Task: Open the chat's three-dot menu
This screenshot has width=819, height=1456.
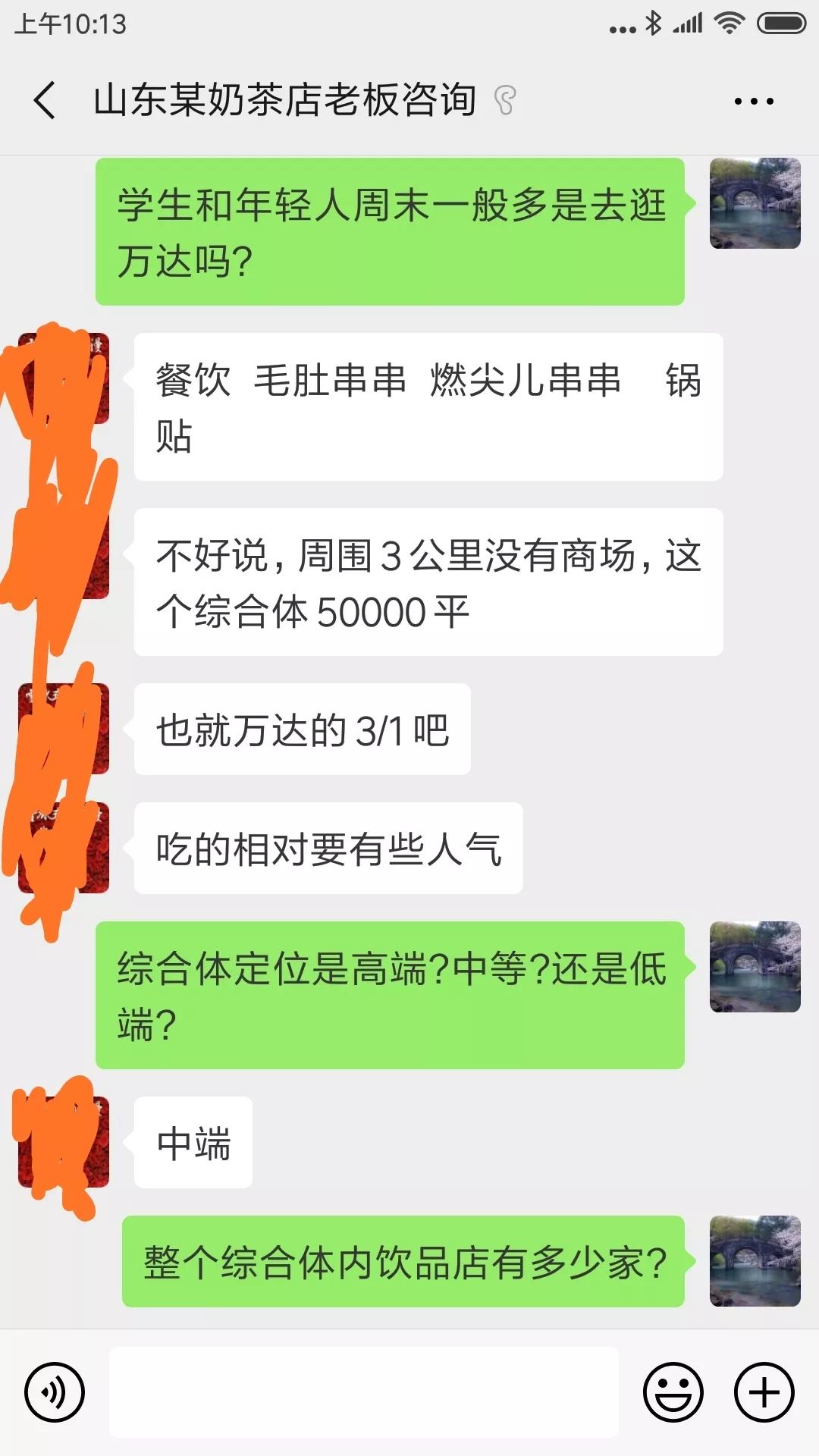Action: pyautogui.click(x=754, y=101)
